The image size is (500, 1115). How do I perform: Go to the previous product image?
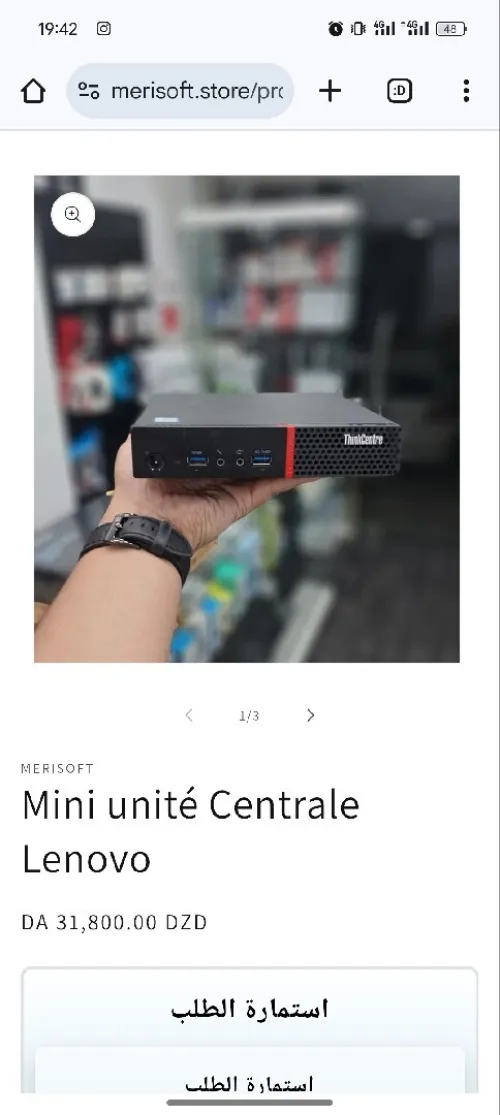click(x=188, y=715)
